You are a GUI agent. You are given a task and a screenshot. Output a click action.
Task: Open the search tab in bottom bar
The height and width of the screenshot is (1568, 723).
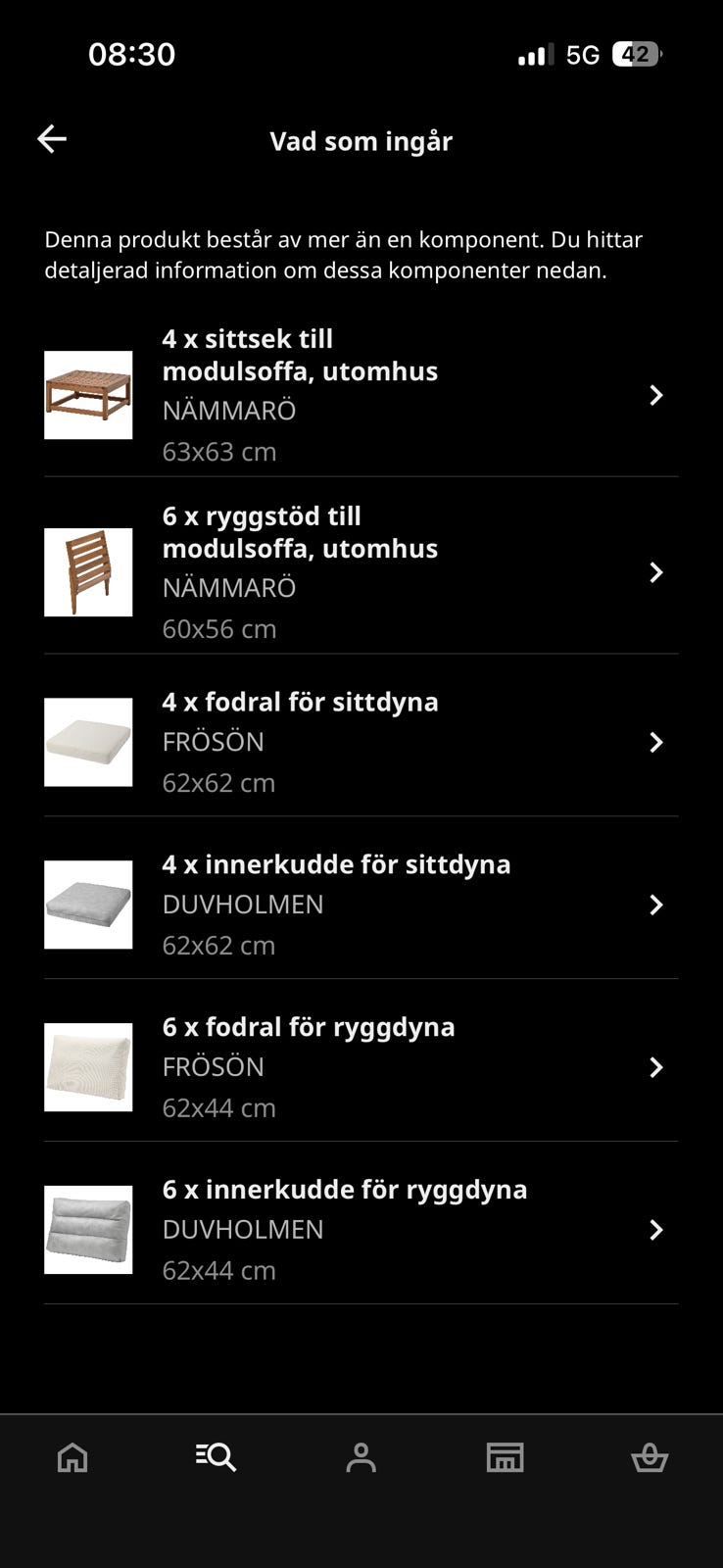click(x=217, y=1458)
